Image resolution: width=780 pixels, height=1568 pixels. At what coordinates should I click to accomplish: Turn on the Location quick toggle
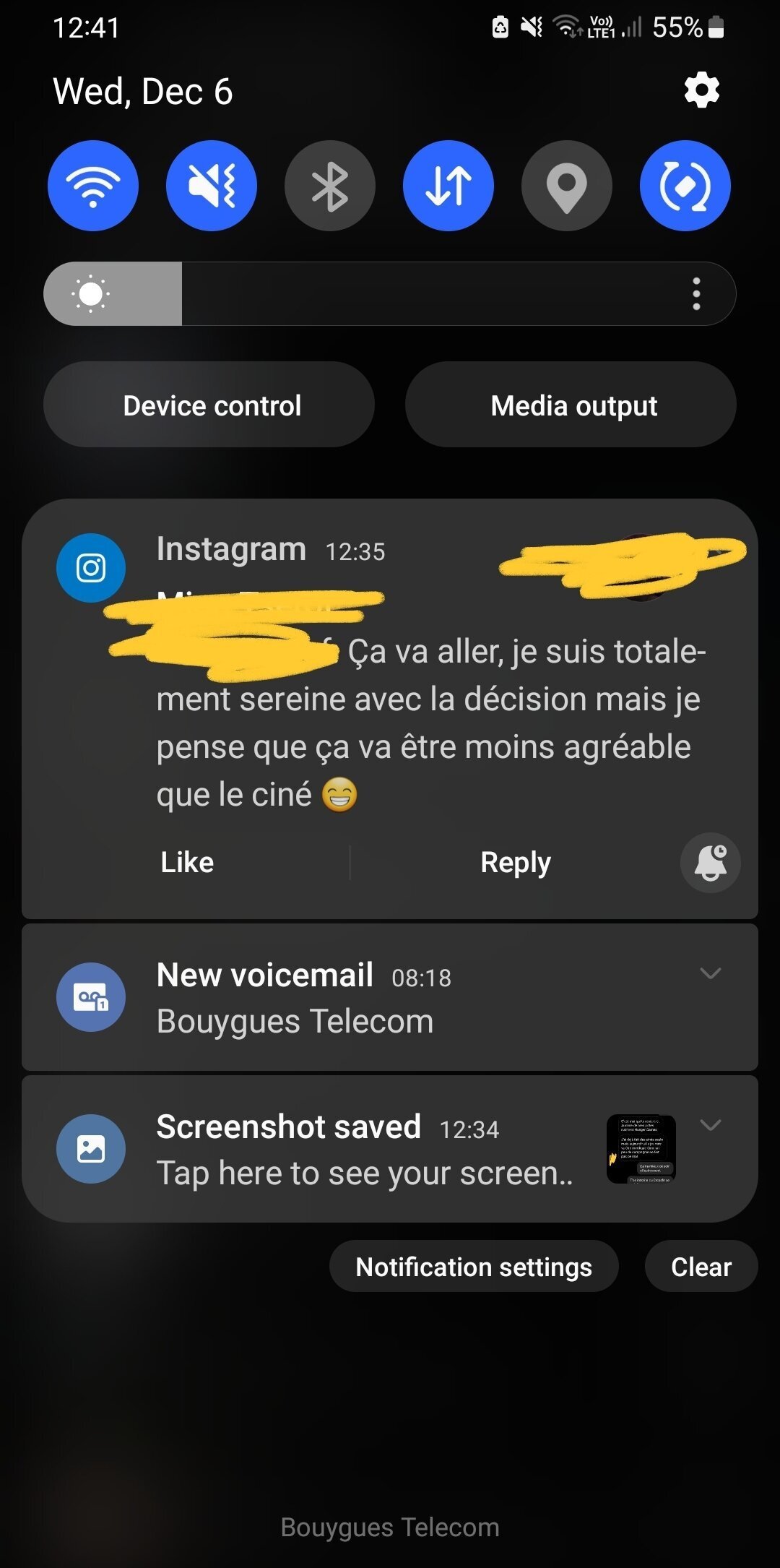click(567, 186)
